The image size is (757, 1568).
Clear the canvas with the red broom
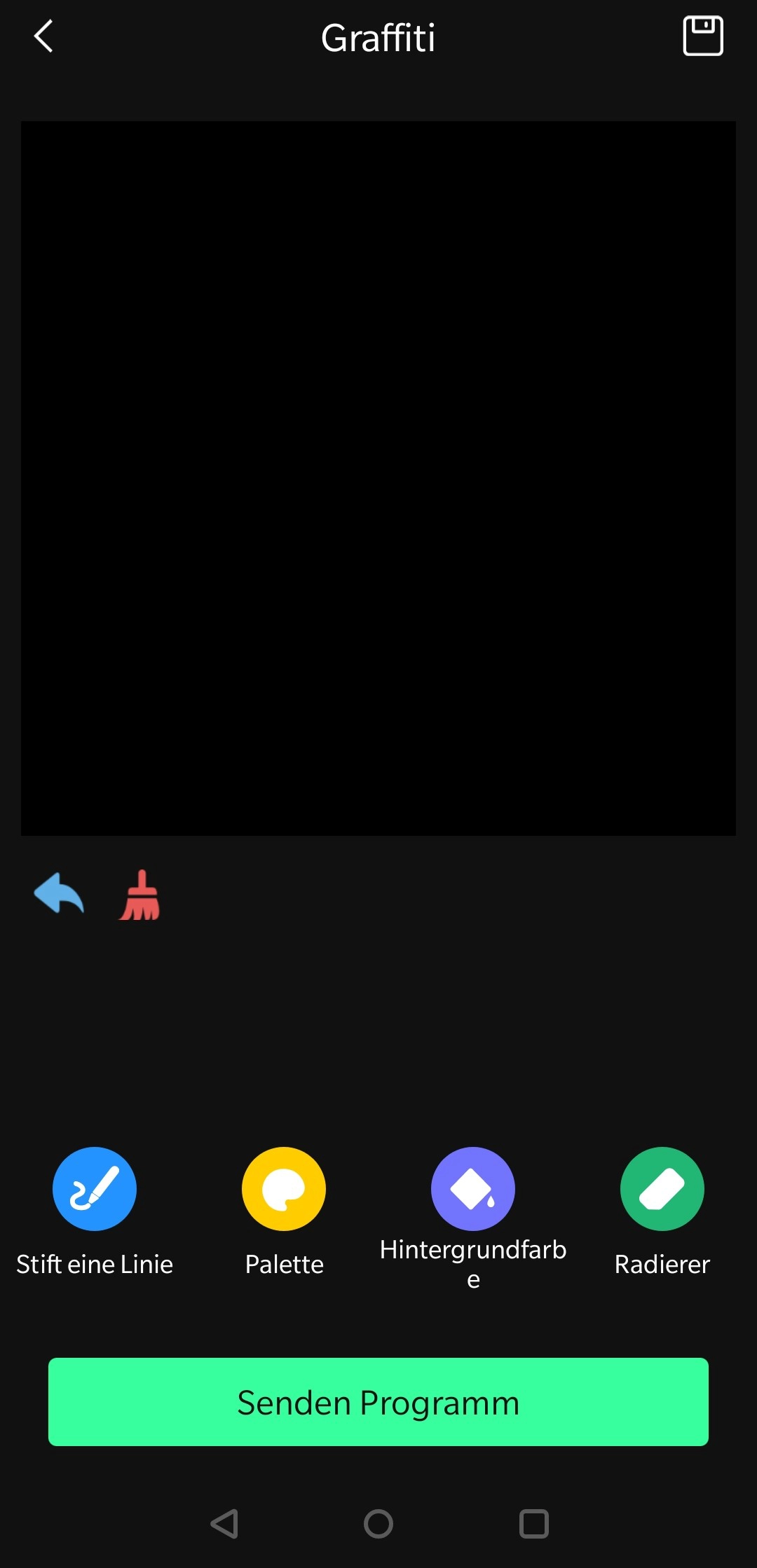[140, 895]
